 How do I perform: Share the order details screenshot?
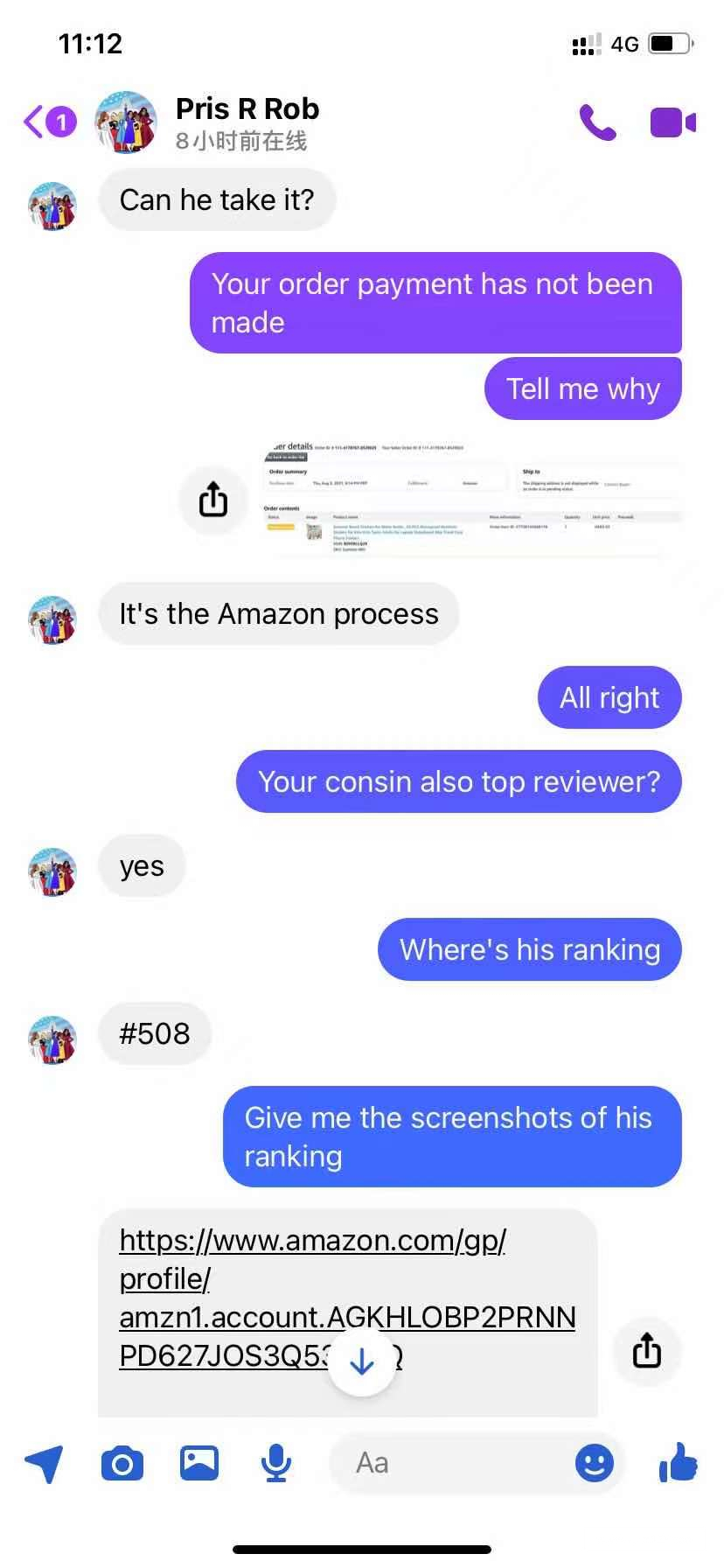[213, 500]
